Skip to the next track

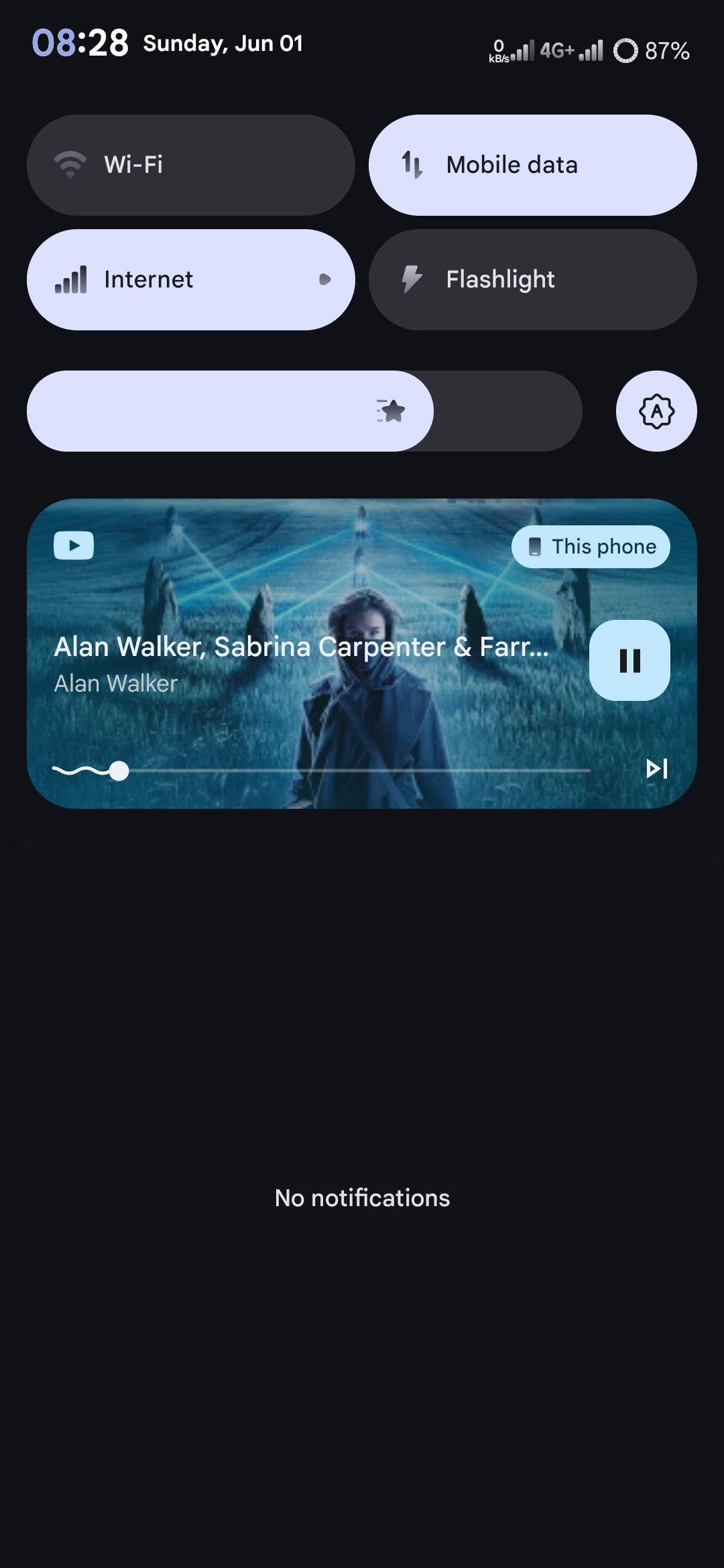pyautogui.click(x=656, y=769)
